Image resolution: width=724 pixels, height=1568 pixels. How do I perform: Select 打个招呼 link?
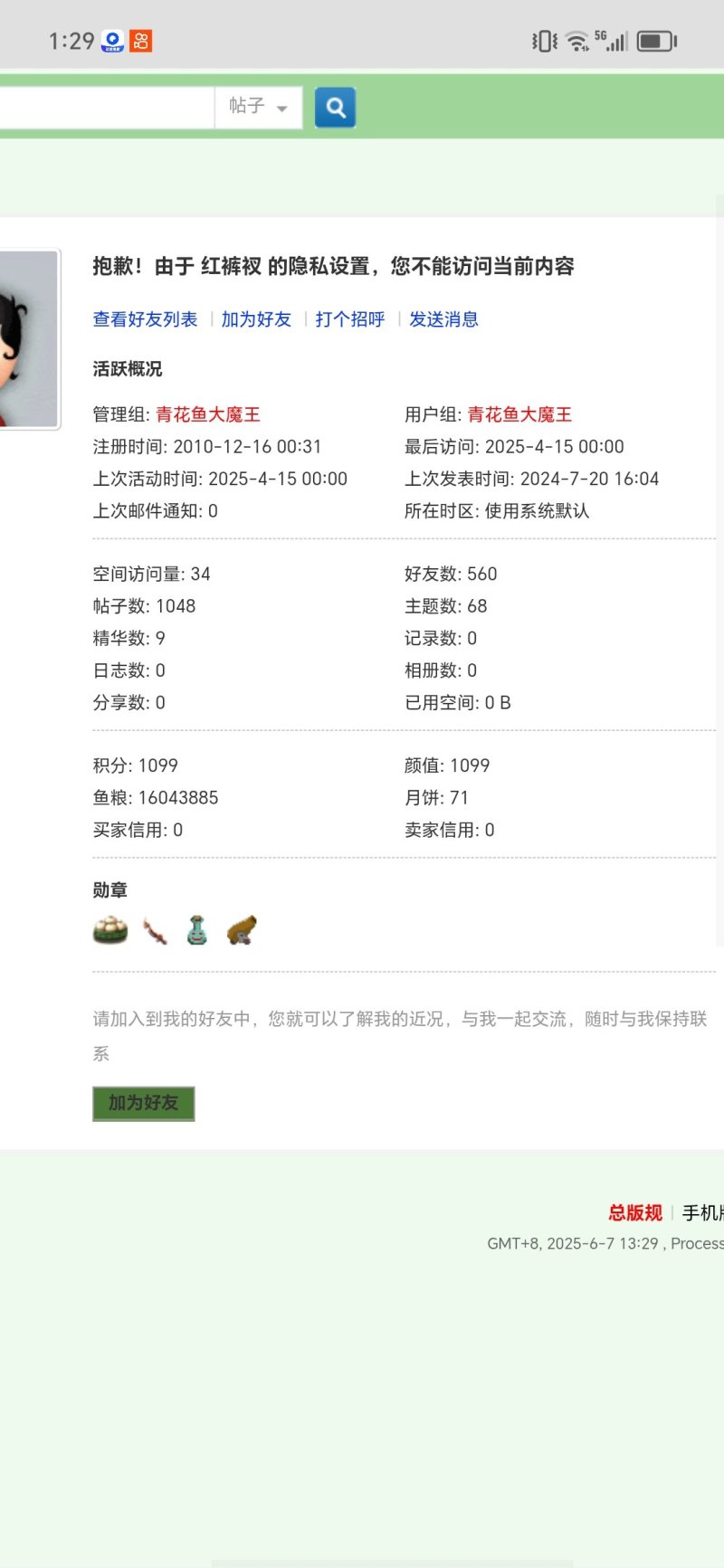pyautogui.click(x=350, y=319)
